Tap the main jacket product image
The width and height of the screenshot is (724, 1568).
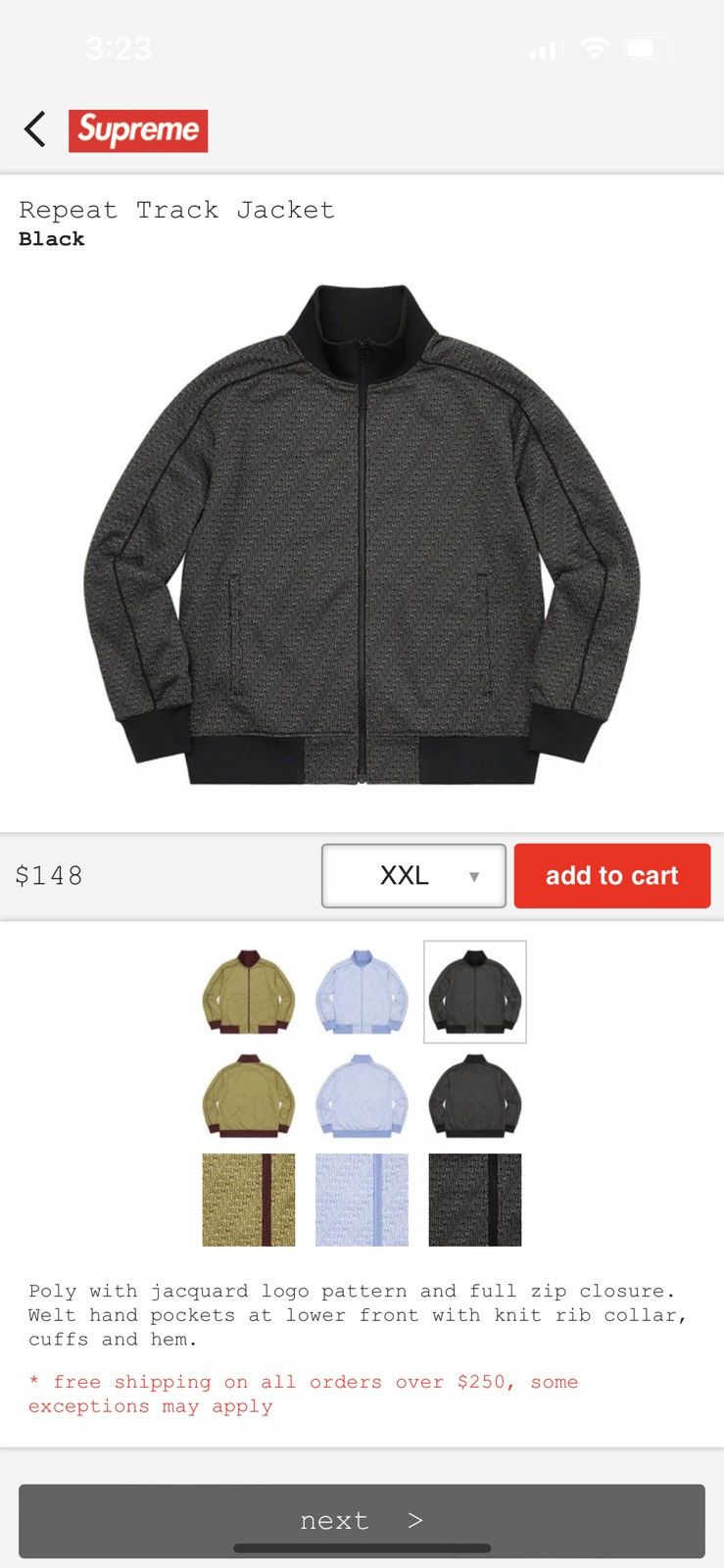coord(362,535)
